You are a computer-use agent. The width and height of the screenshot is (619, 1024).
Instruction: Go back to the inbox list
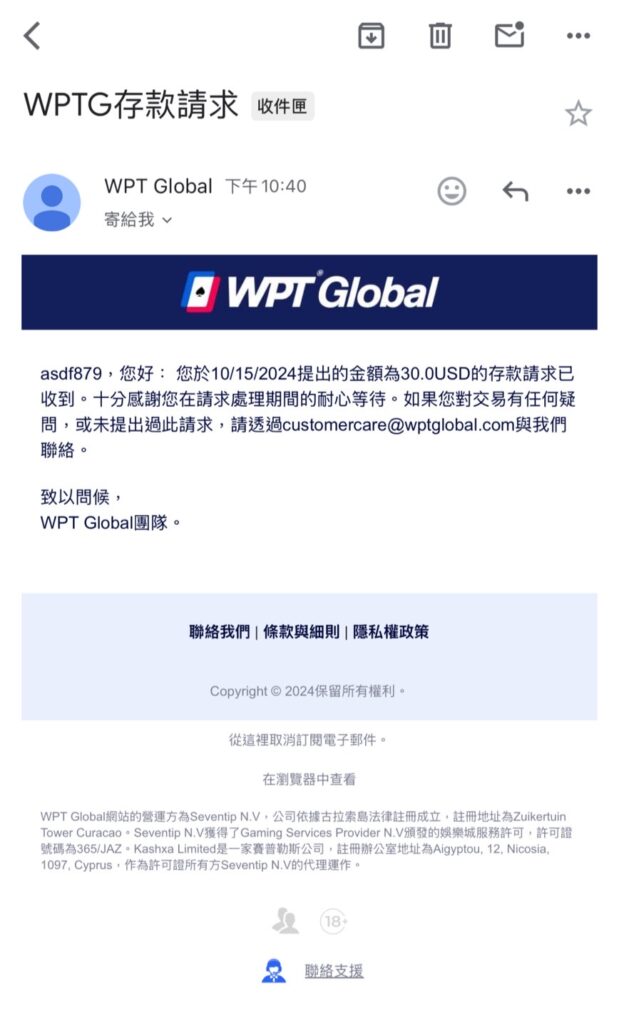point(32,35)
